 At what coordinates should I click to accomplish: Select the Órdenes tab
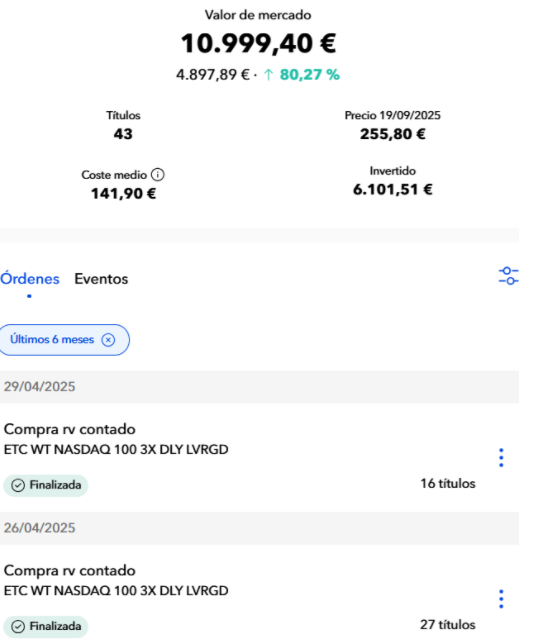click(30, 279)
